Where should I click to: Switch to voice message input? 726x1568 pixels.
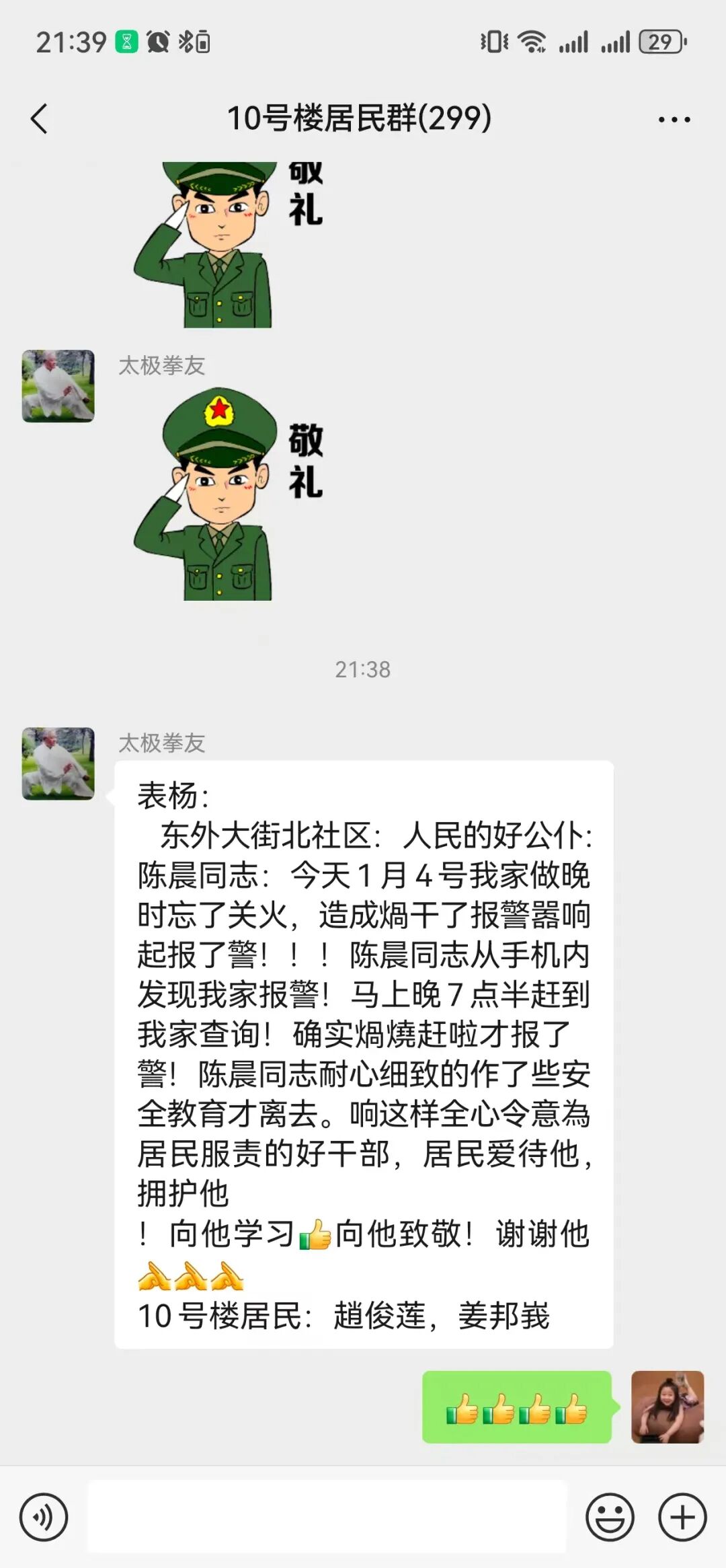pyautogui.click(x=44, y=1517)
